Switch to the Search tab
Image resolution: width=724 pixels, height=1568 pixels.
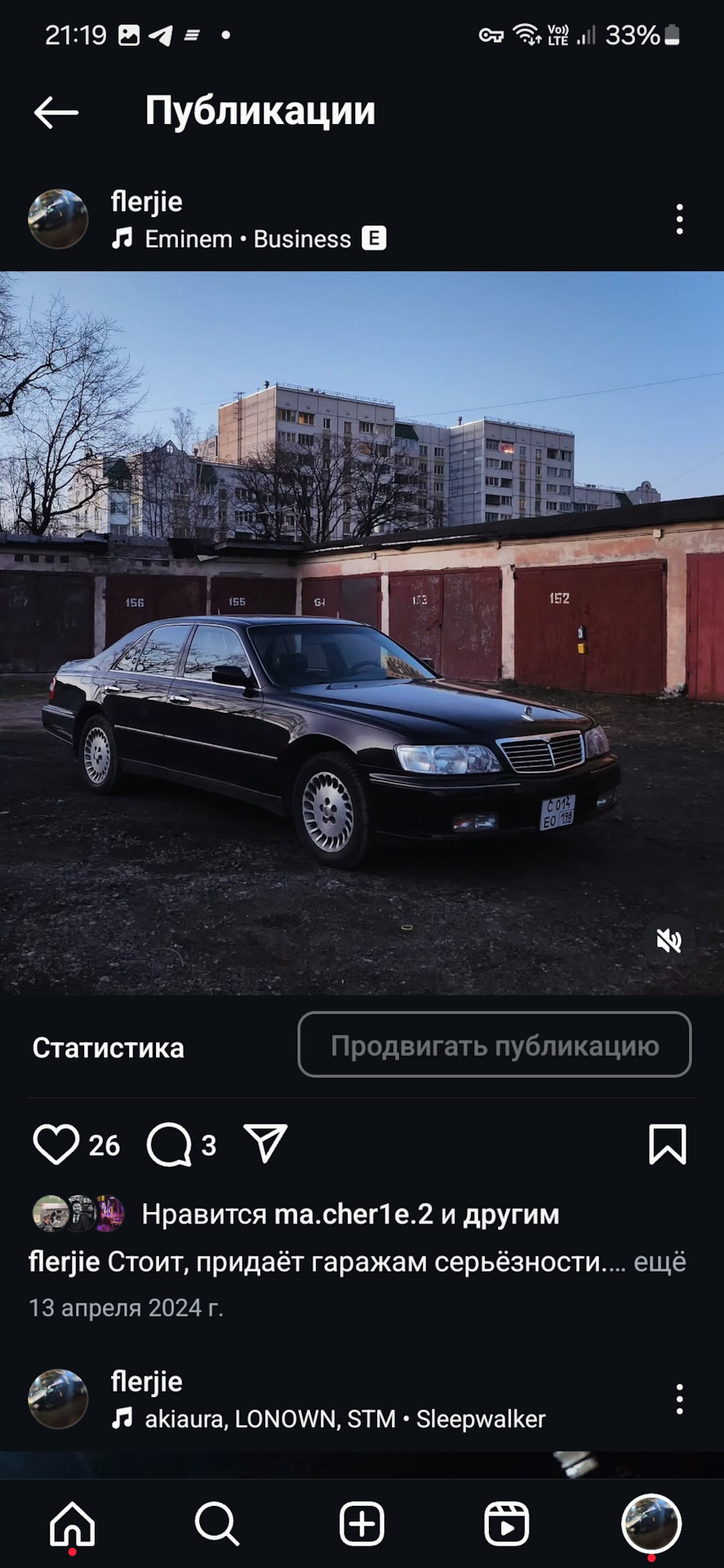pos(216,1524)
